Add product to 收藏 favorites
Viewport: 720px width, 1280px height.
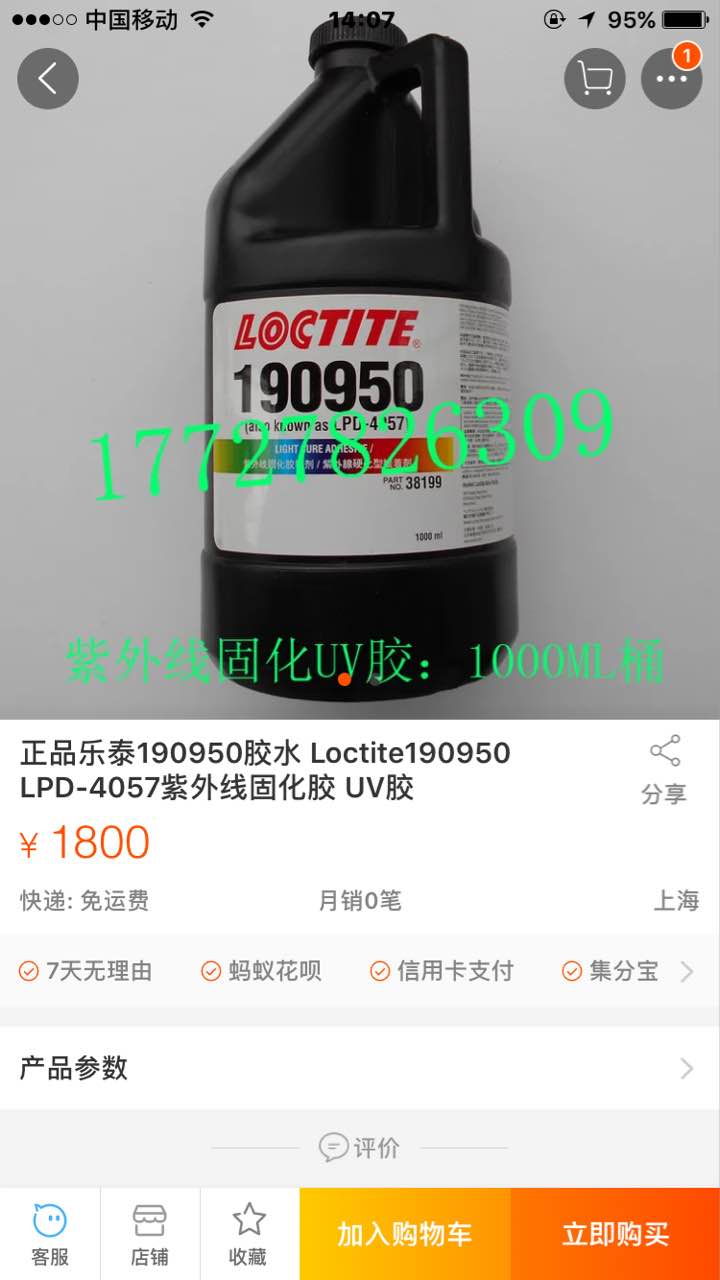coord(248,1234)
